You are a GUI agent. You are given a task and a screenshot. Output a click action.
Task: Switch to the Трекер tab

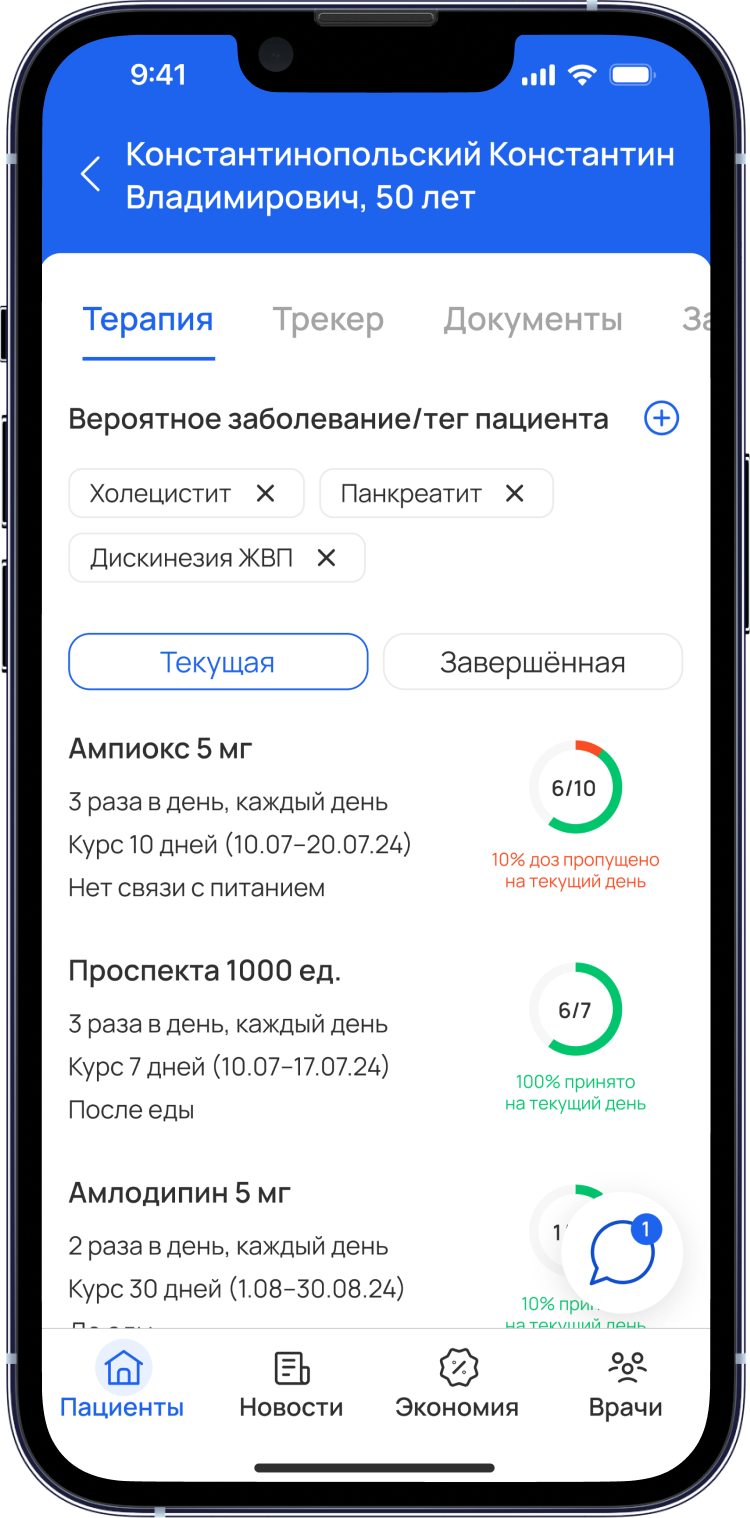point(328,320)
